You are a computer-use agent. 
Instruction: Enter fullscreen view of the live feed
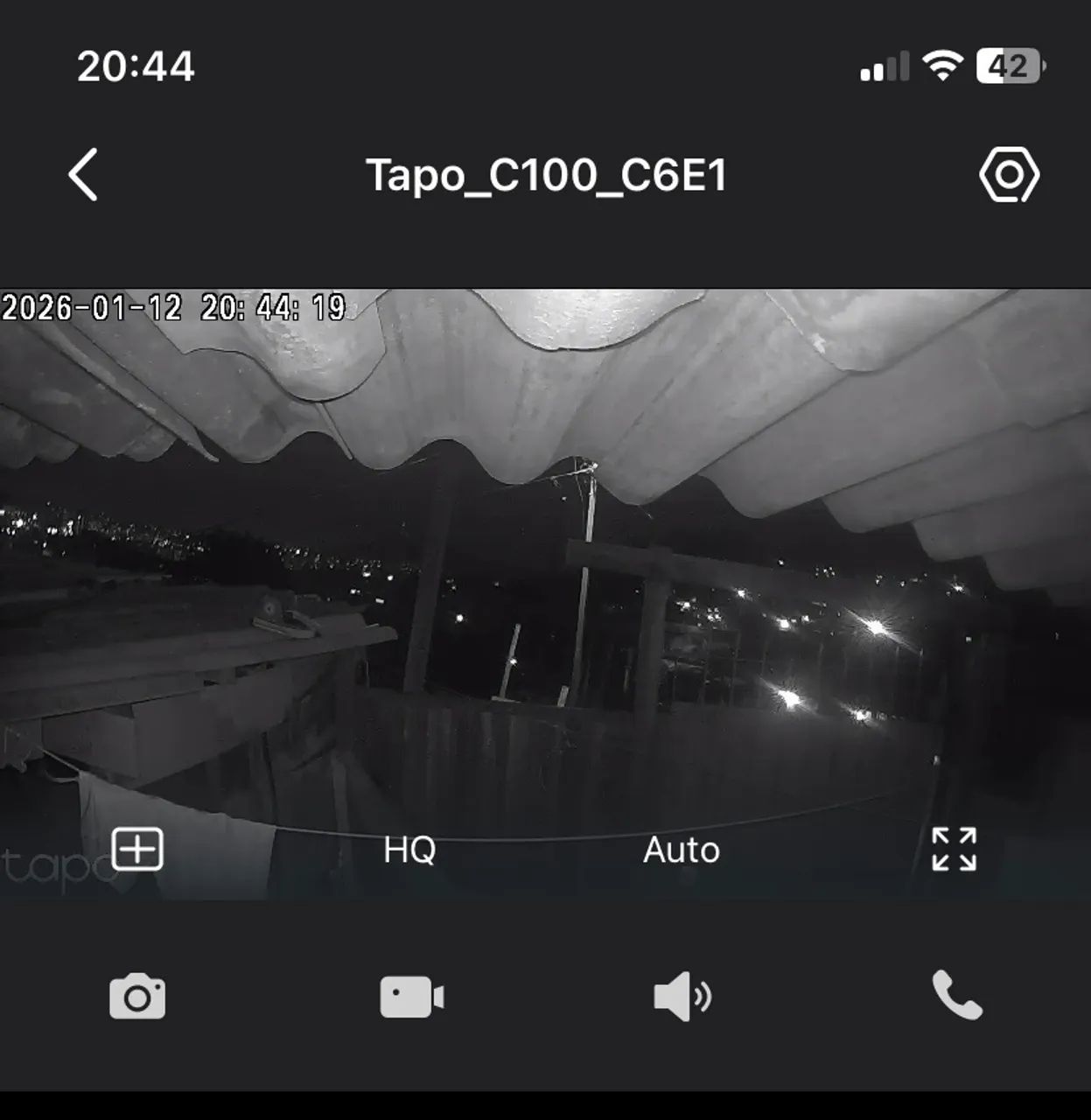tap(955, 849)
